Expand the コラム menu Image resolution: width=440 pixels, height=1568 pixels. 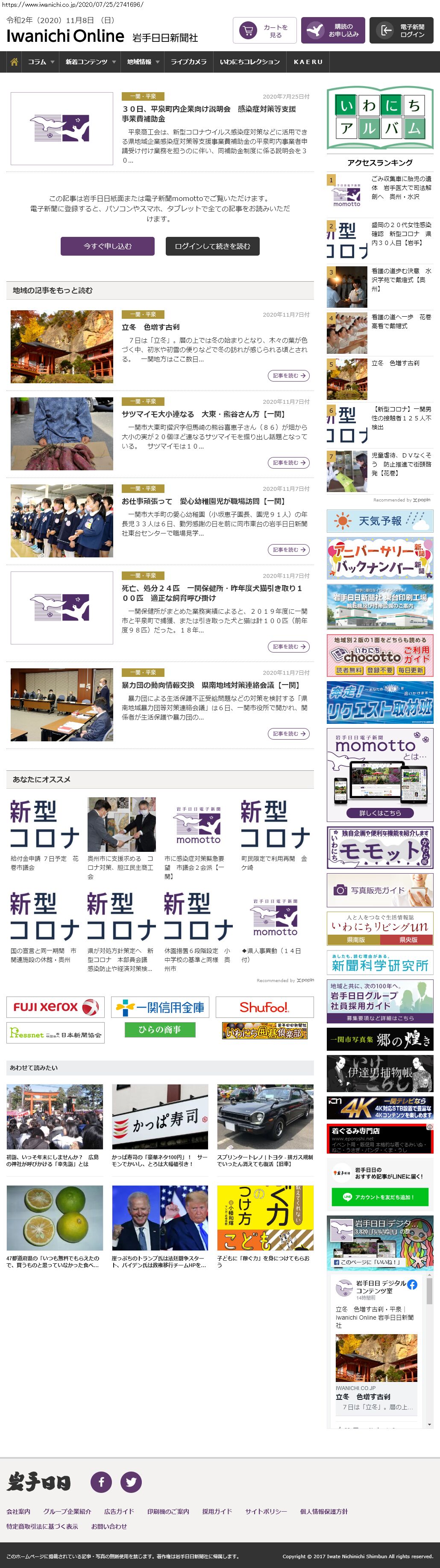41,62
